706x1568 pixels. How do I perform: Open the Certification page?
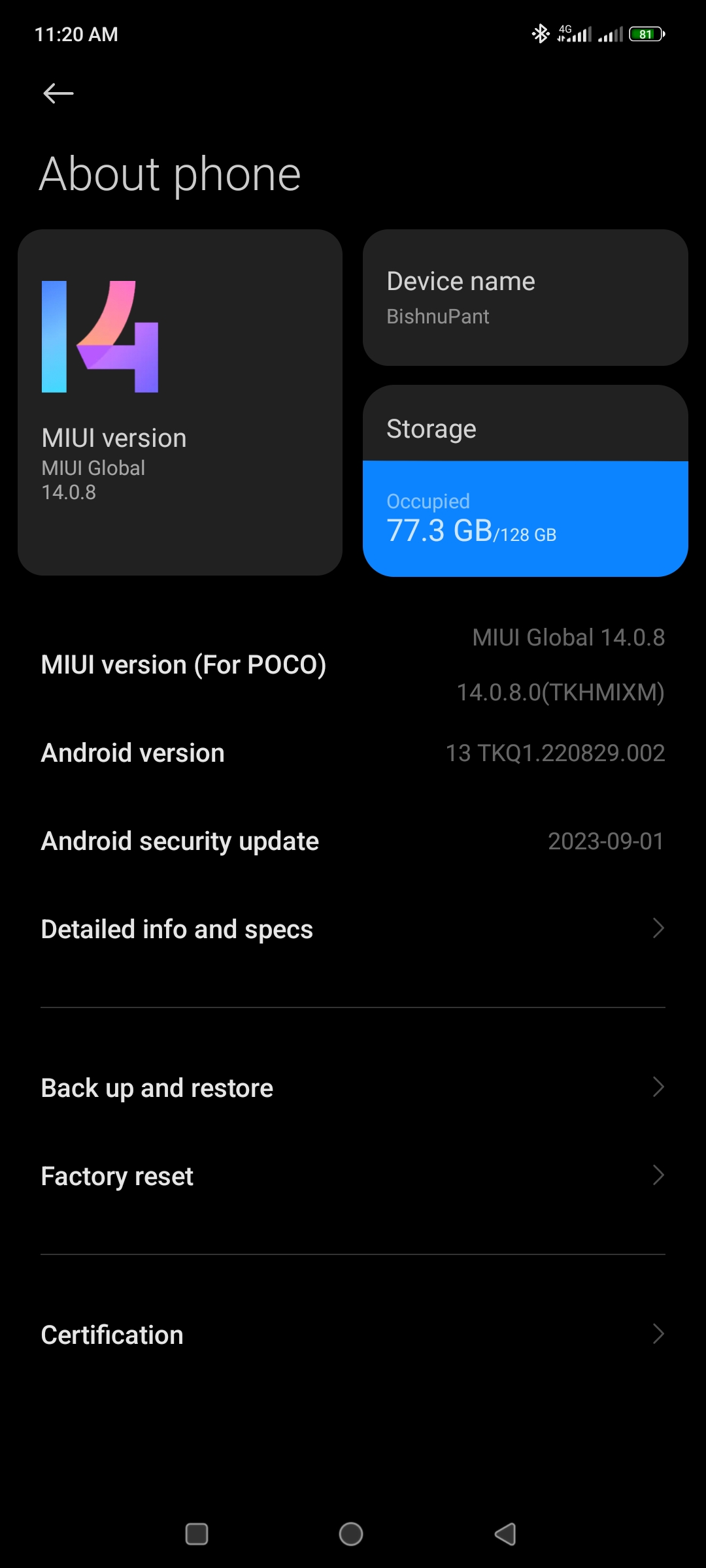click(353, 1335)
